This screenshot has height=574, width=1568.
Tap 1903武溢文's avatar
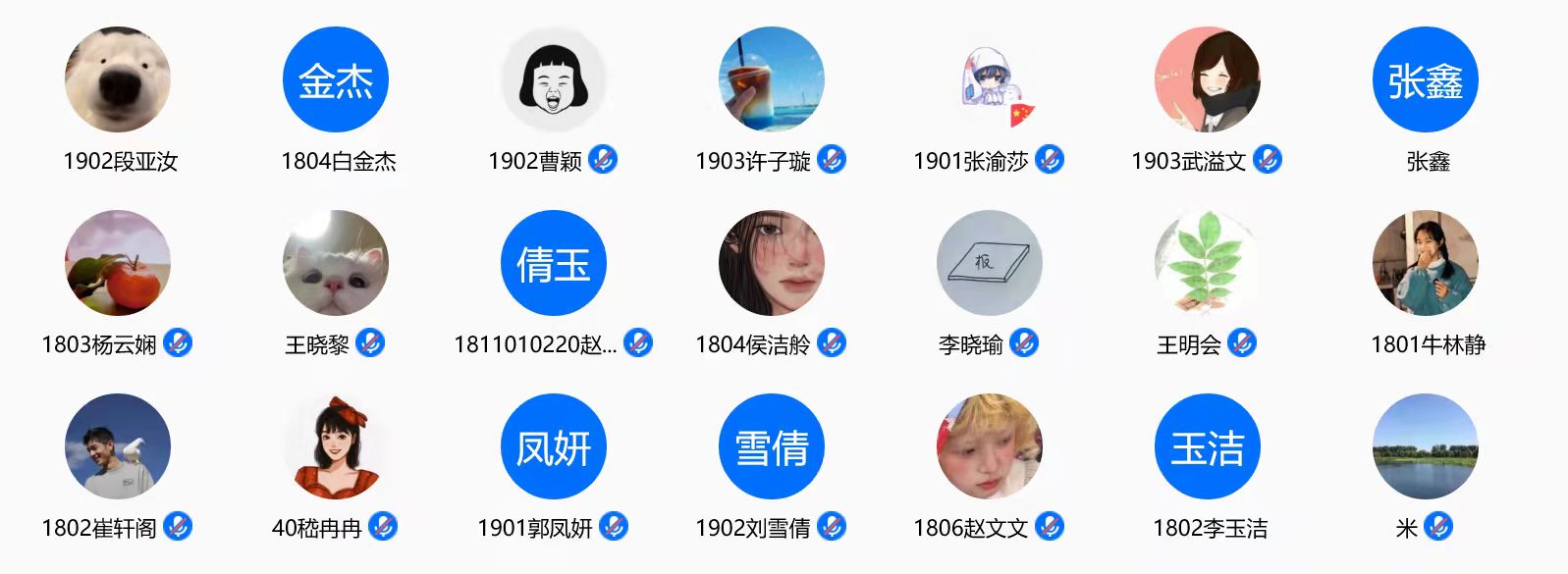[1208, 80]
